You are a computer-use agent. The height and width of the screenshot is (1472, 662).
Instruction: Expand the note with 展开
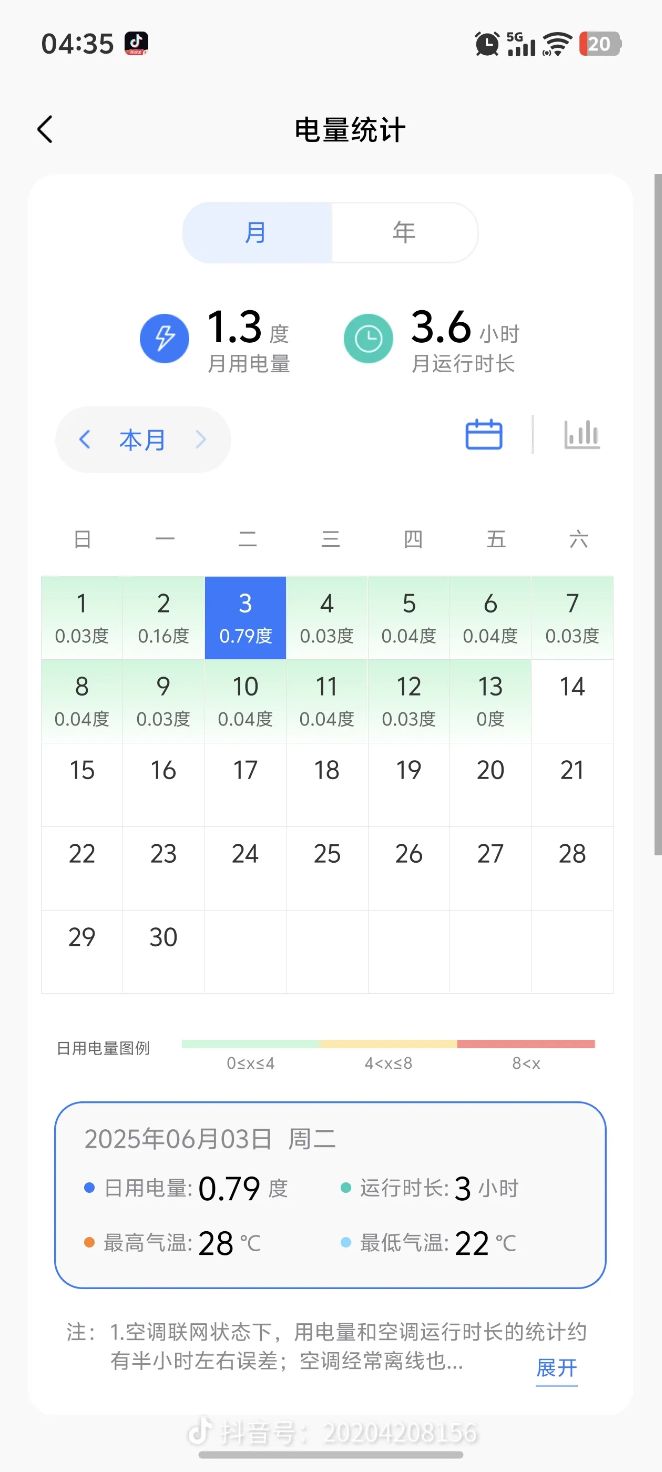pyautogui.click(x=557, y=1368)
